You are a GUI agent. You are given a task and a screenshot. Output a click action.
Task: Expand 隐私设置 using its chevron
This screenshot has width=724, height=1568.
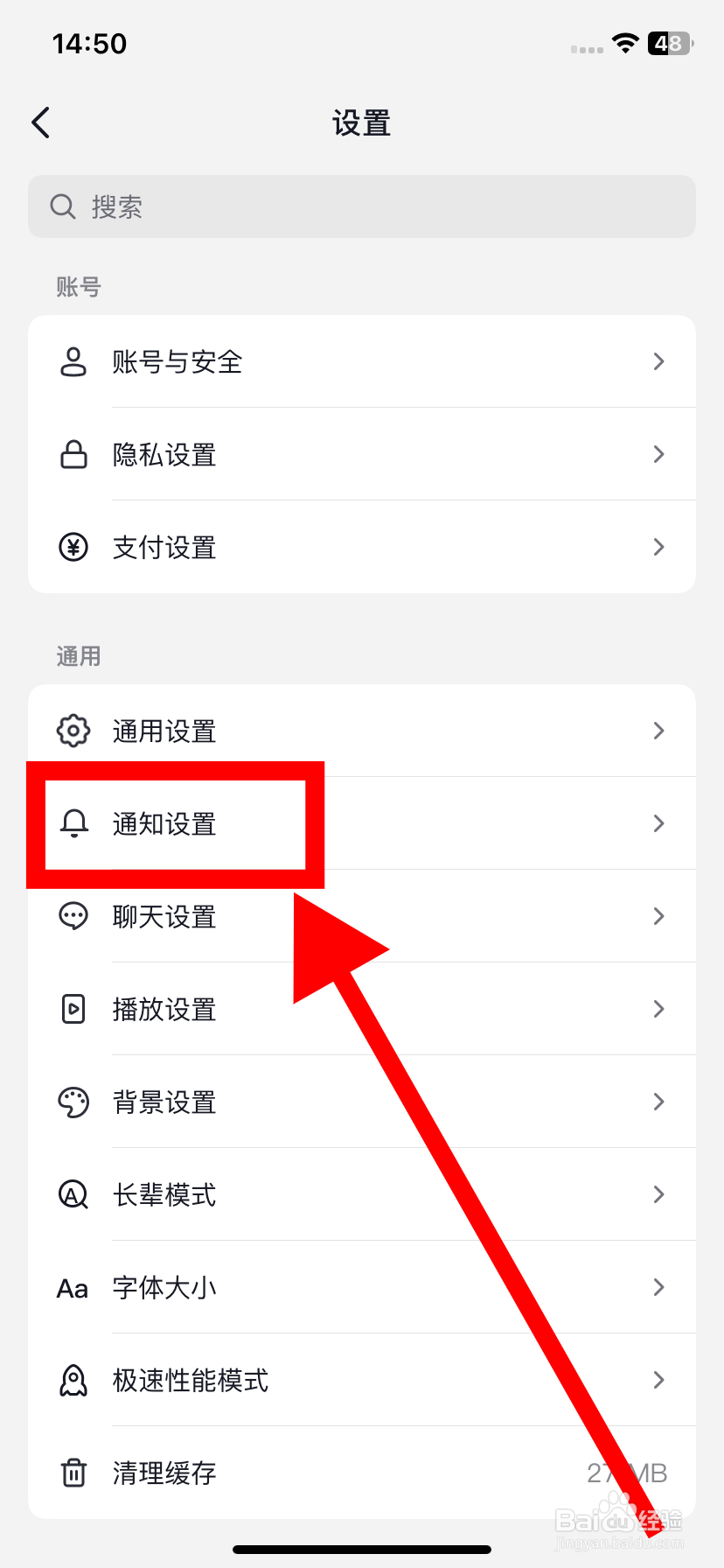(x=658, y=454)
